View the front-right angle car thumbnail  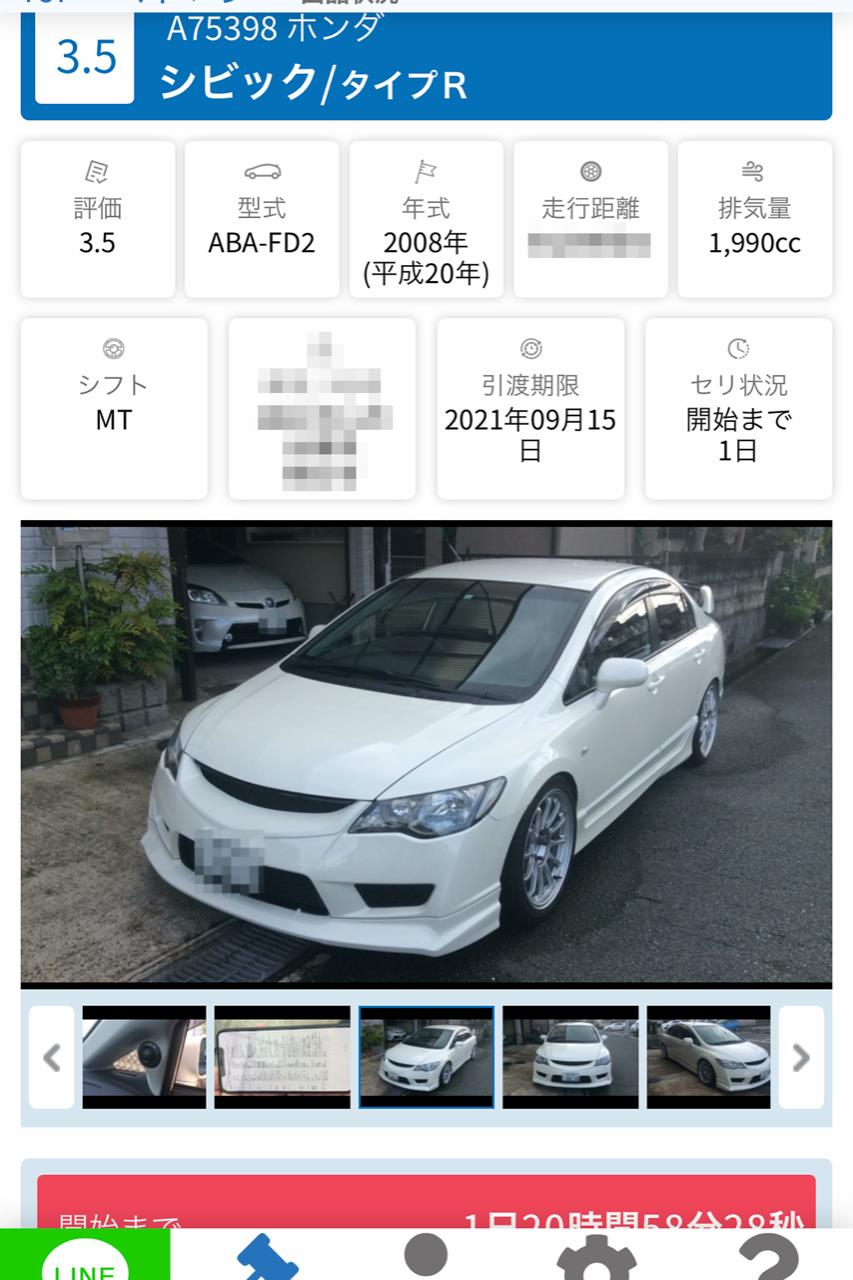click(x=708, y=1057)
